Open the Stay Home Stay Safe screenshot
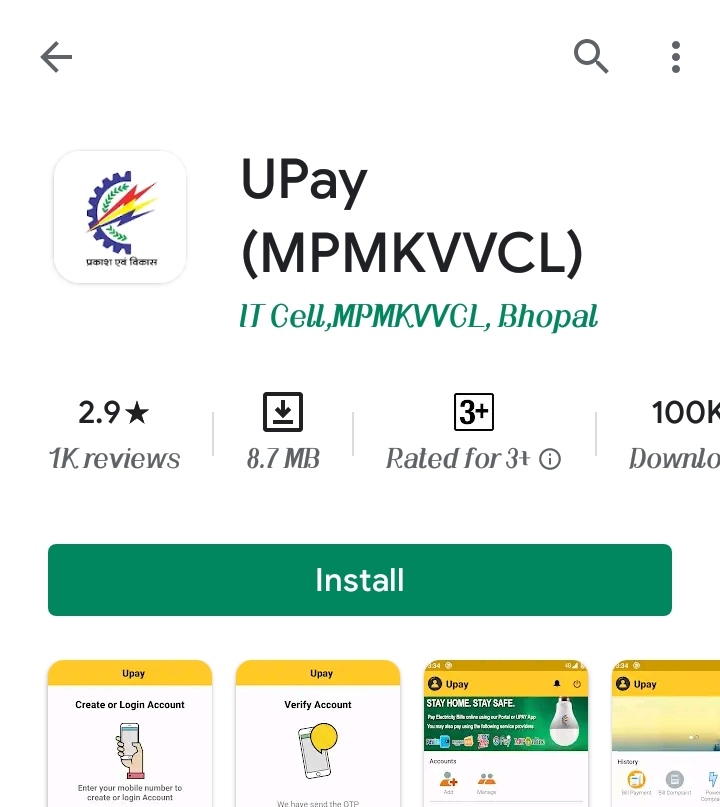 coord(506,735)
